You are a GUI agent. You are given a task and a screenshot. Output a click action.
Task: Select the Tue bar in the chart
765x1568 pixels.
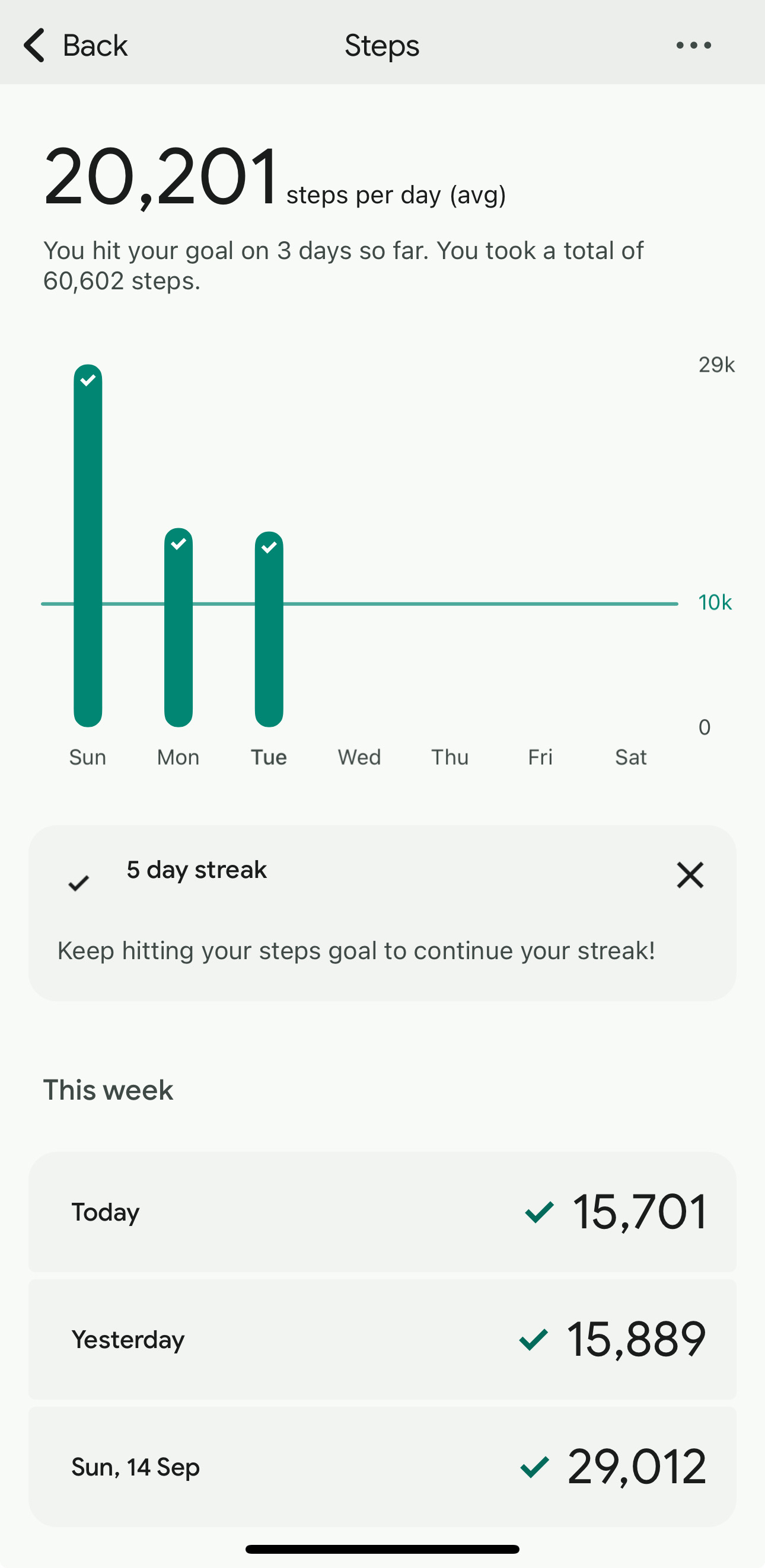coord(269,630)
